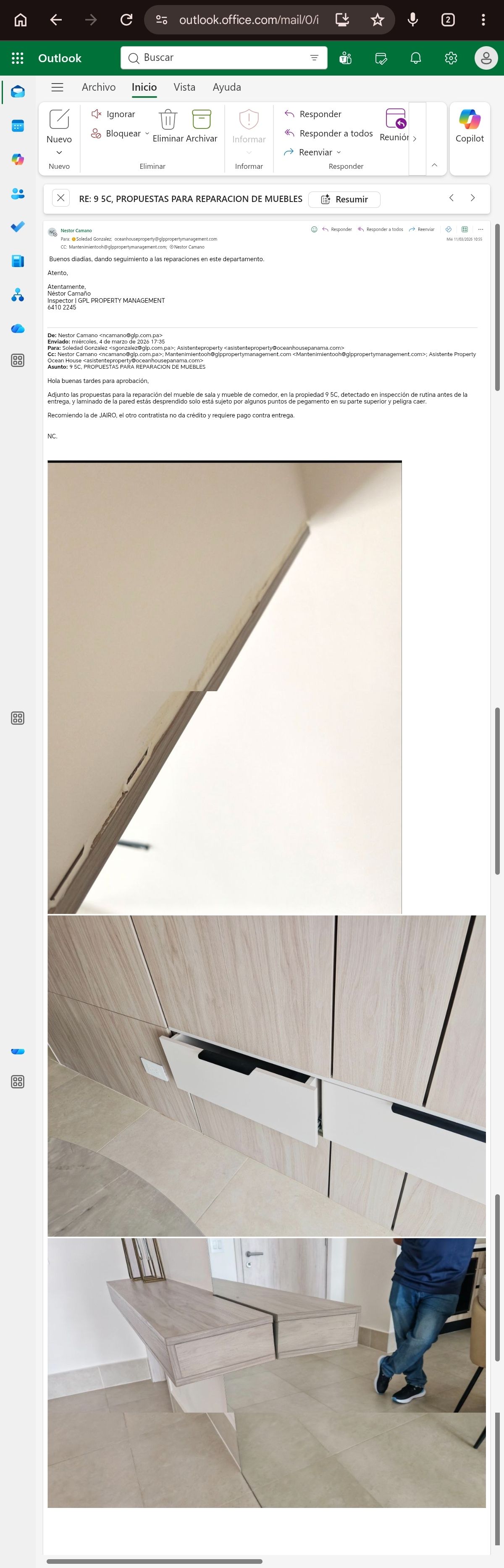Image resolution: width=504 pixels, height=1568 pixels.
Task: Switch to the Vista tab
Action: pos(184,87)
